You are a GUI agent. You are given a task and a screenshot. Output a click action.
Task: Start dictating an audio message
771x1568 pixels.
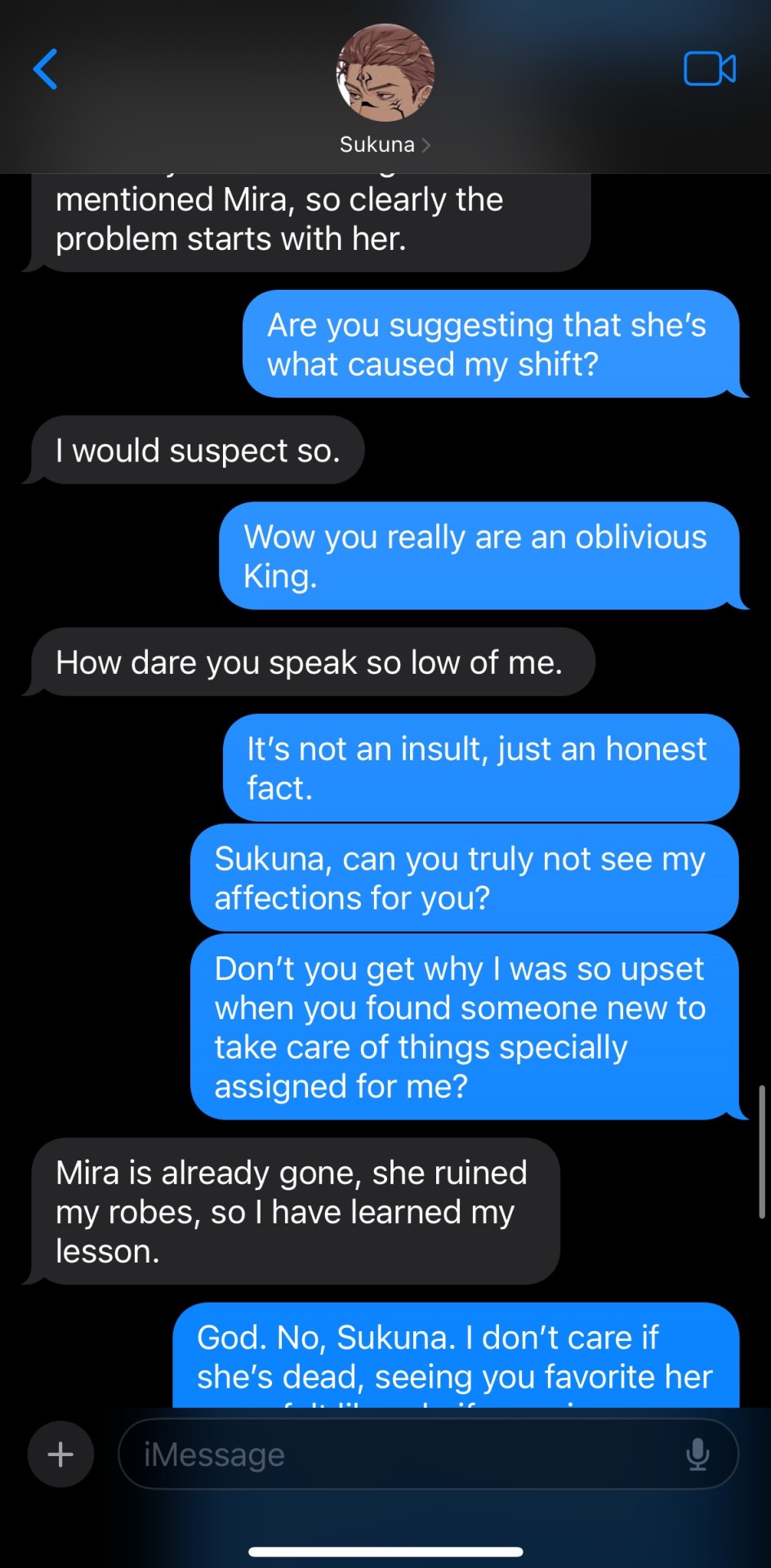point(697,1454)
